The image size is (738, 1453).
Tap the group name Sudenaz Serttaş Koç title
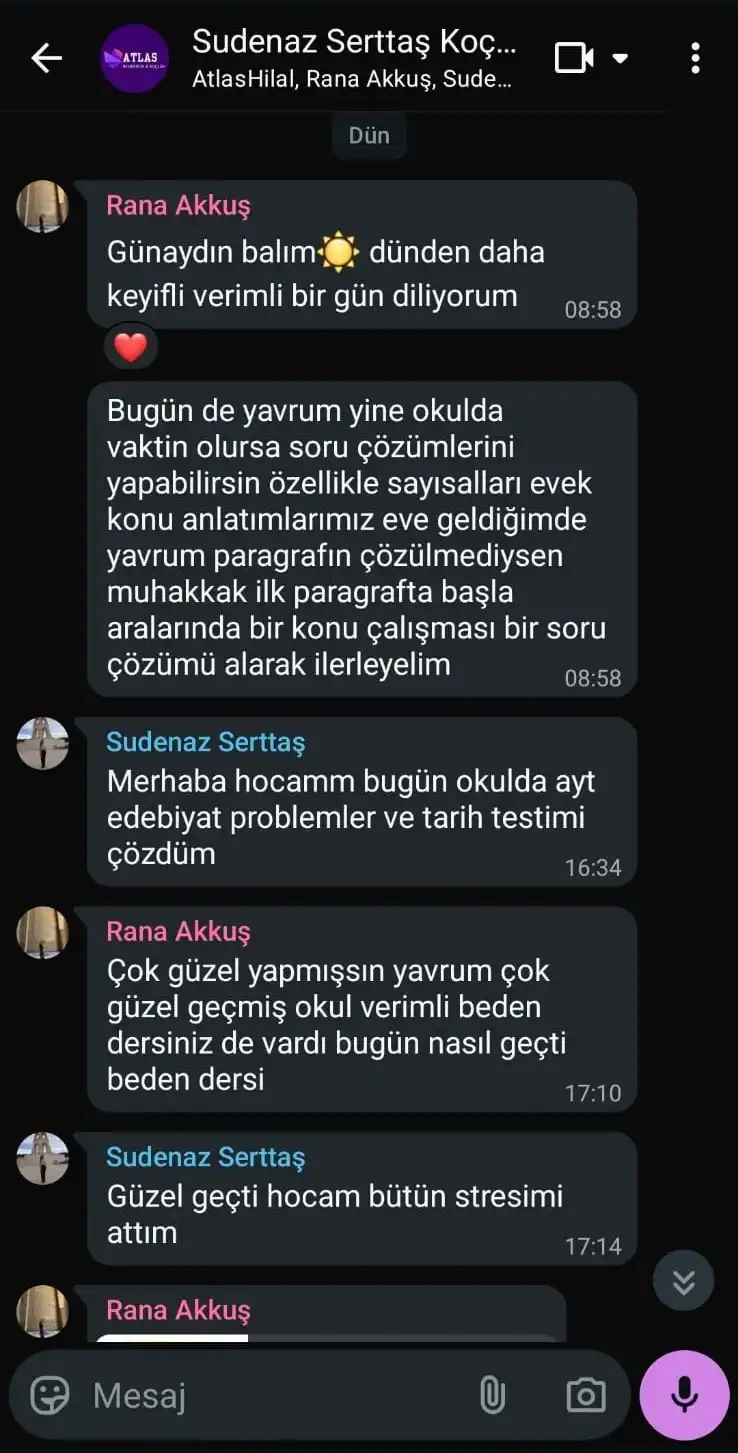point(350,45)
